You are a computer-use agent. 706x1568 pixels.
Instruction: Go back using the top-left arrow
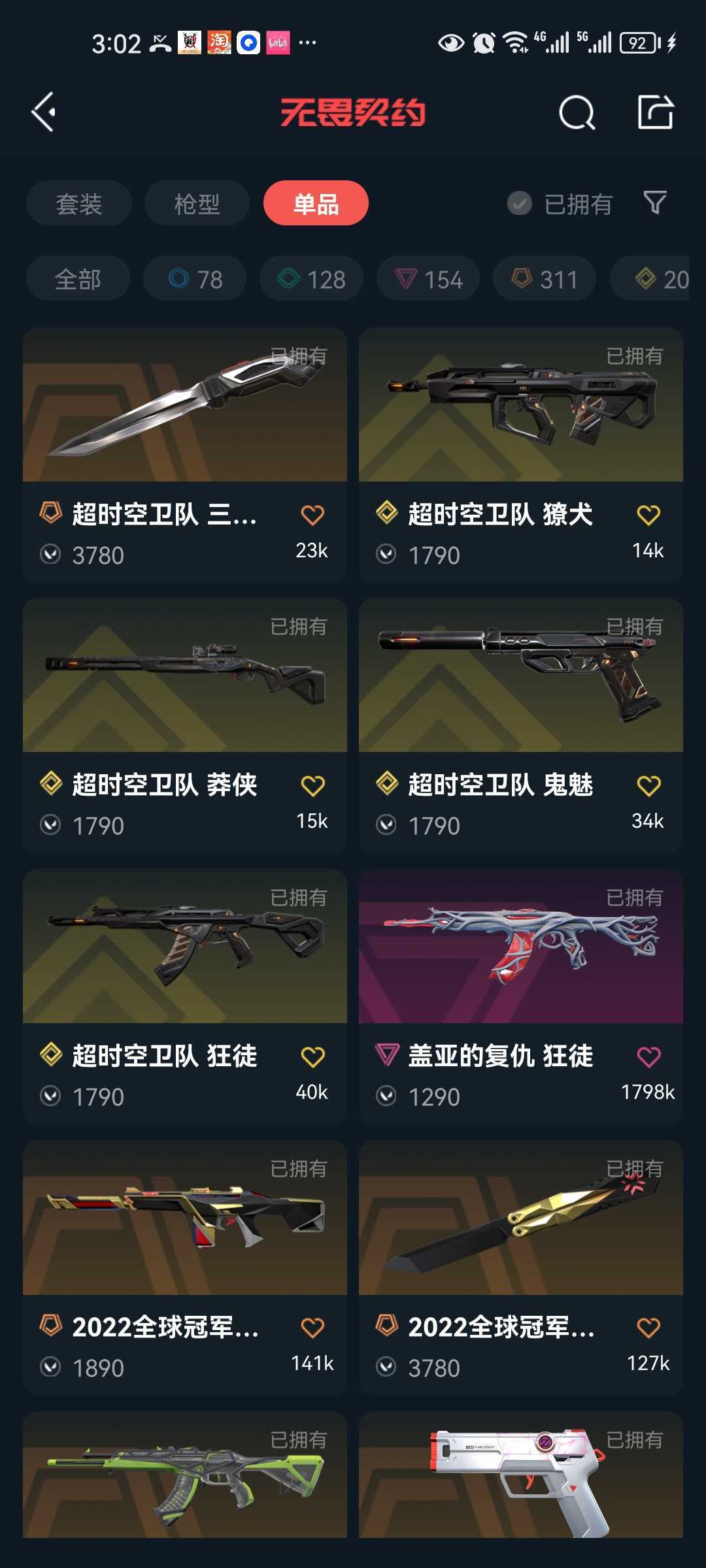[44, 112]
